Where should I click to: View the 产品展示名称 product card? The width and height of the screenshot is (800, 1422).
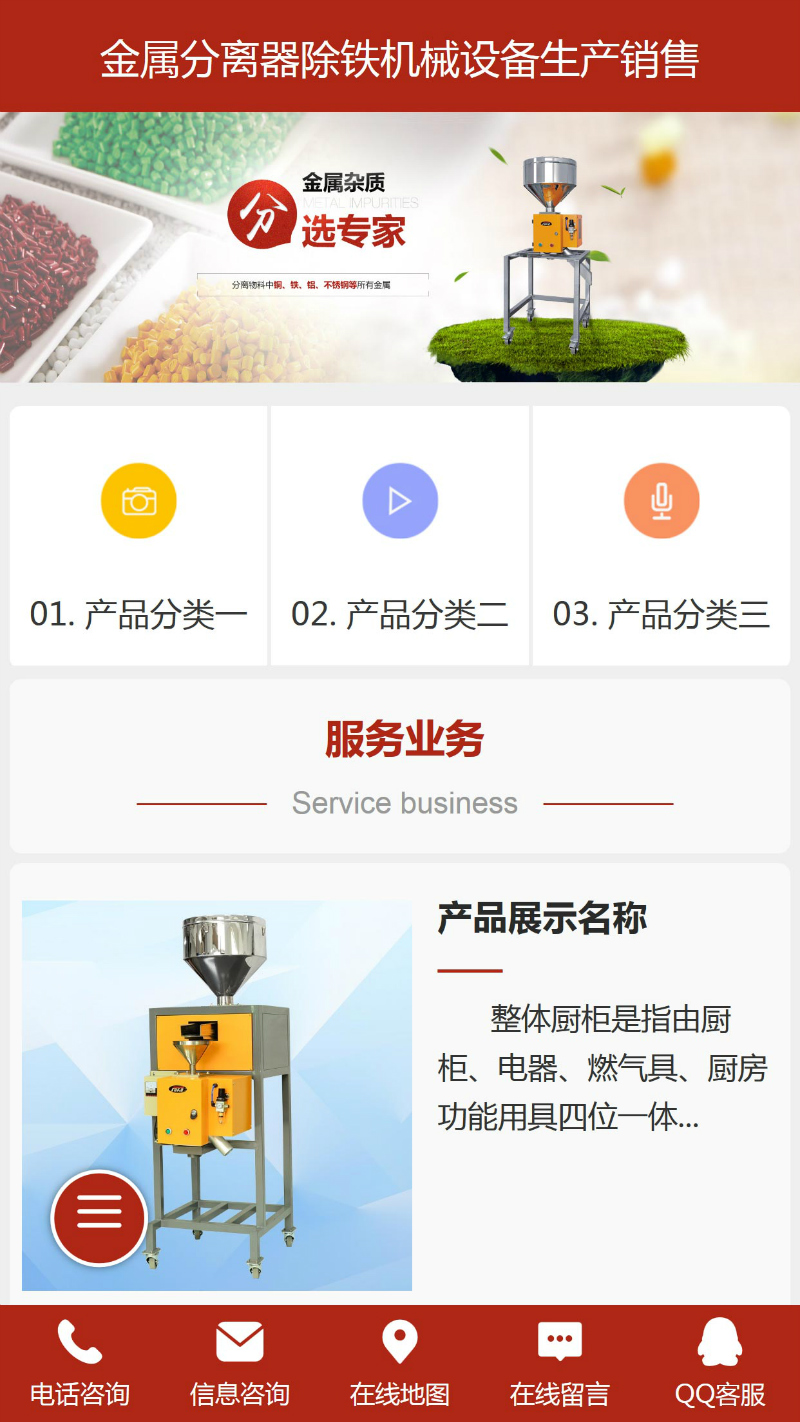[x=542, y=918]
